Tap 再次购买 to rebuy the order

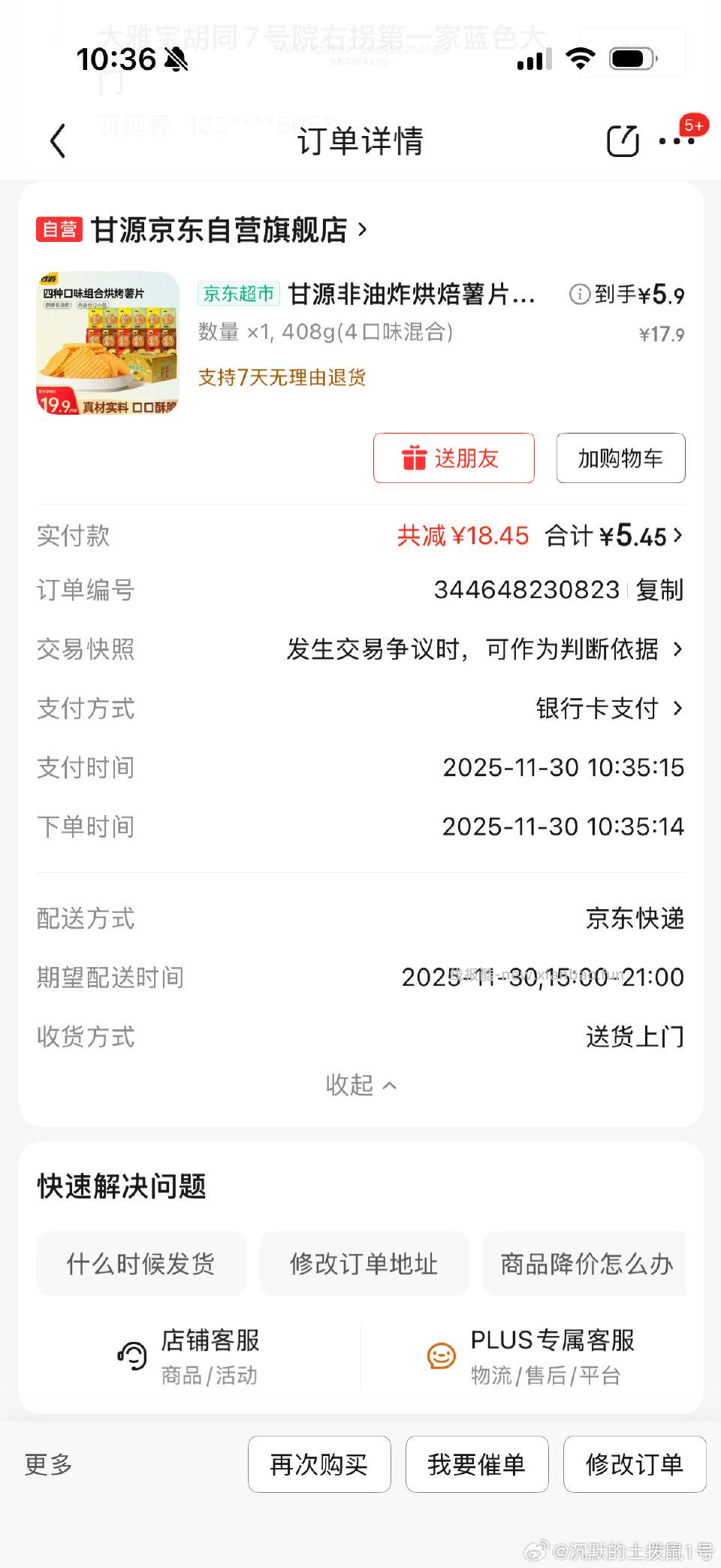[x=319, y=1464]
